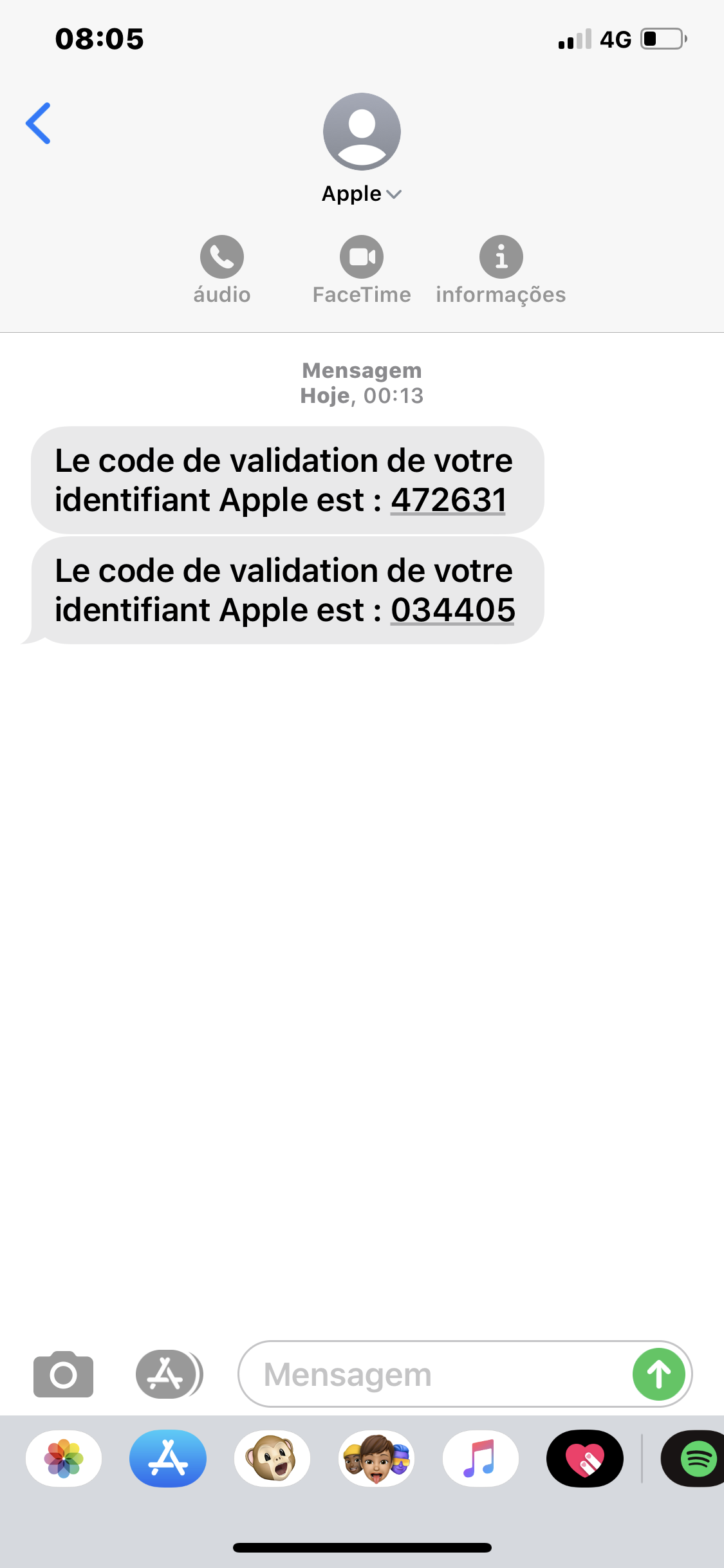The width and height of the screenshot is (724, 1568).
Task: Open the App Store iMessage app
Action: click(168, 1459)
